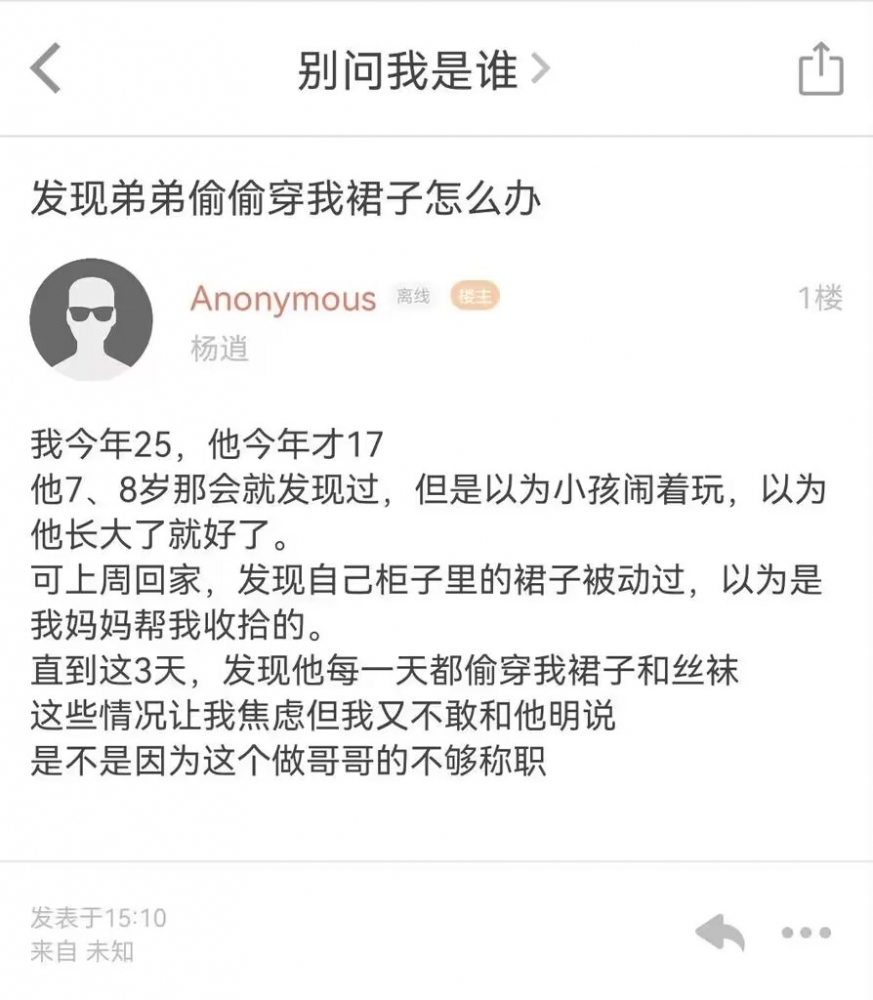Open the "..." overflow menu for more actions
The image size is (873, 1000).
804,935
